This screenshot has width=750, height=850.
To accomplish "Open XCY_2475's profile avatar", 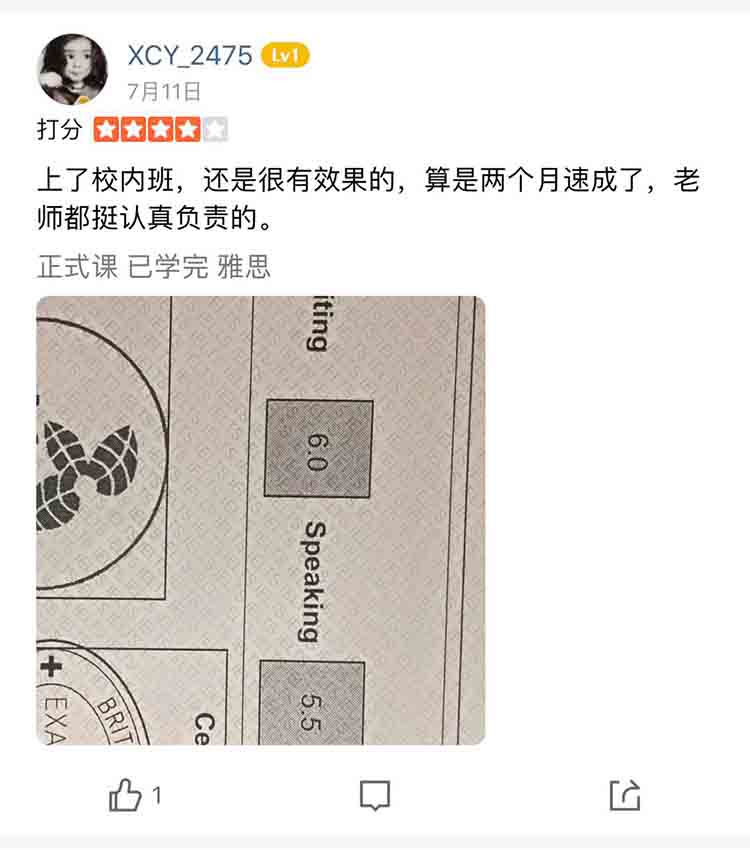I will (x=72, y=70).
